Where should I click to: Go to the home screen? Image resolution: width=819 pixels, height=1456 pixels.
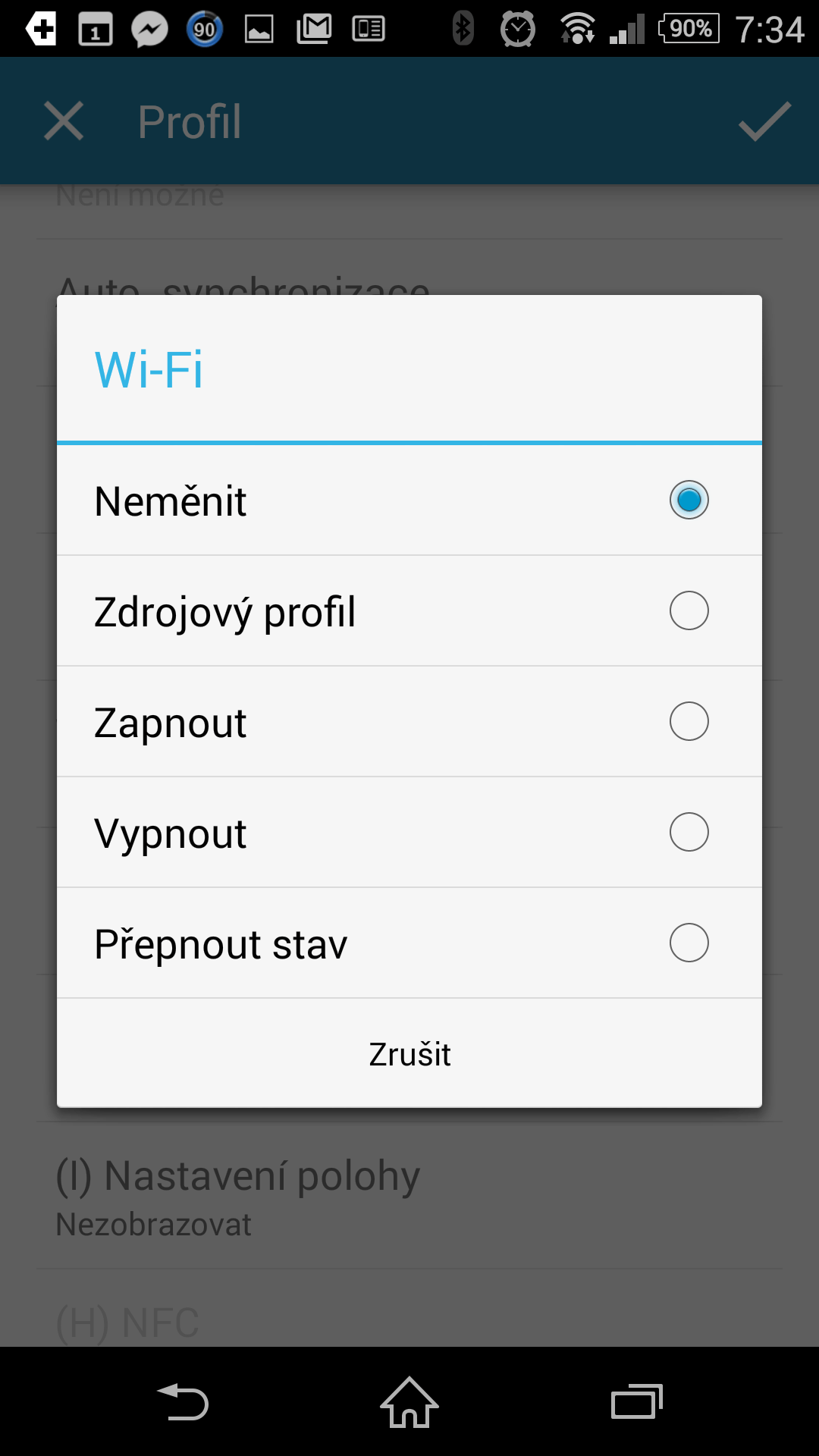(x=409, y=1402)
